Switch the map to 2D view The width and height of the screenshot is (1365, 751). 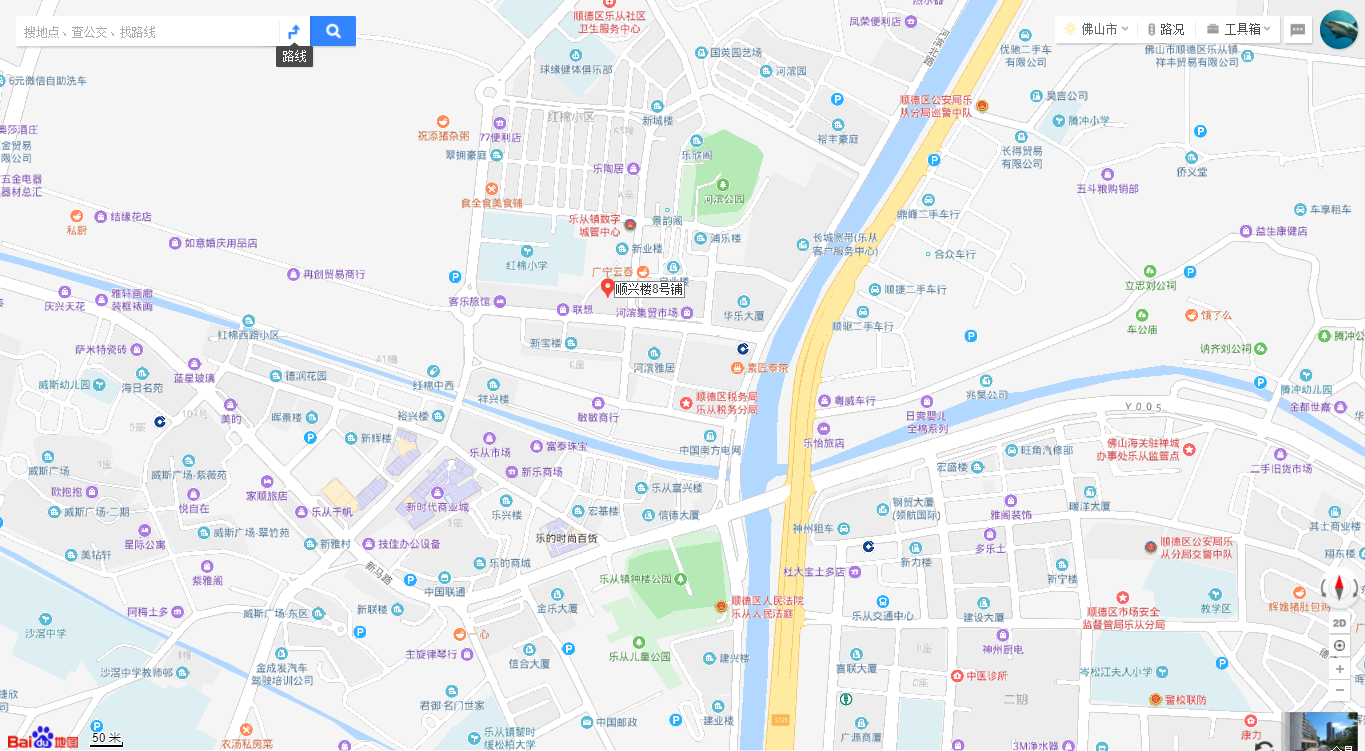(x=1340, y=623)
